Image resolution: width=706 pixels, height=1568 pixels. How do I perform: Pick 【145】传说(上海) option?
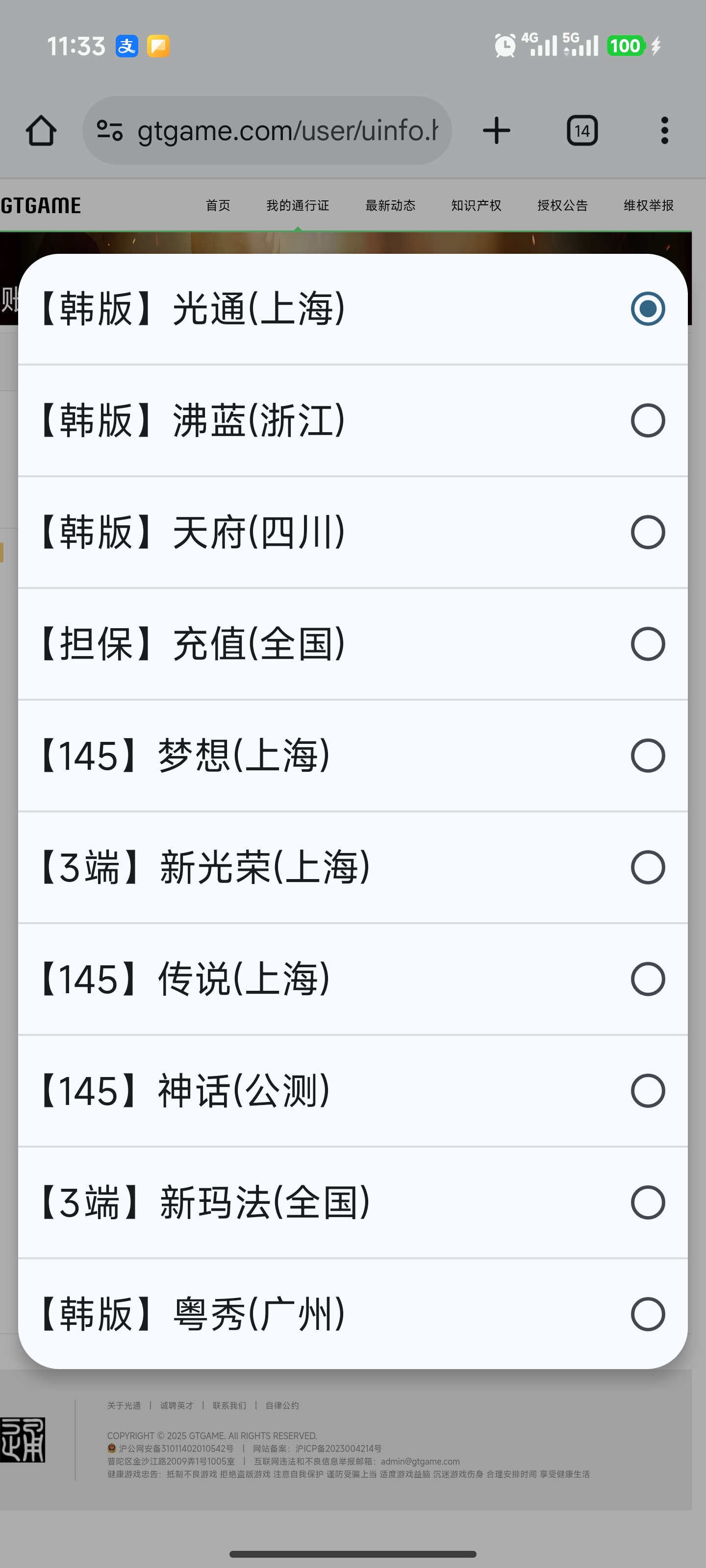(352, 979)
